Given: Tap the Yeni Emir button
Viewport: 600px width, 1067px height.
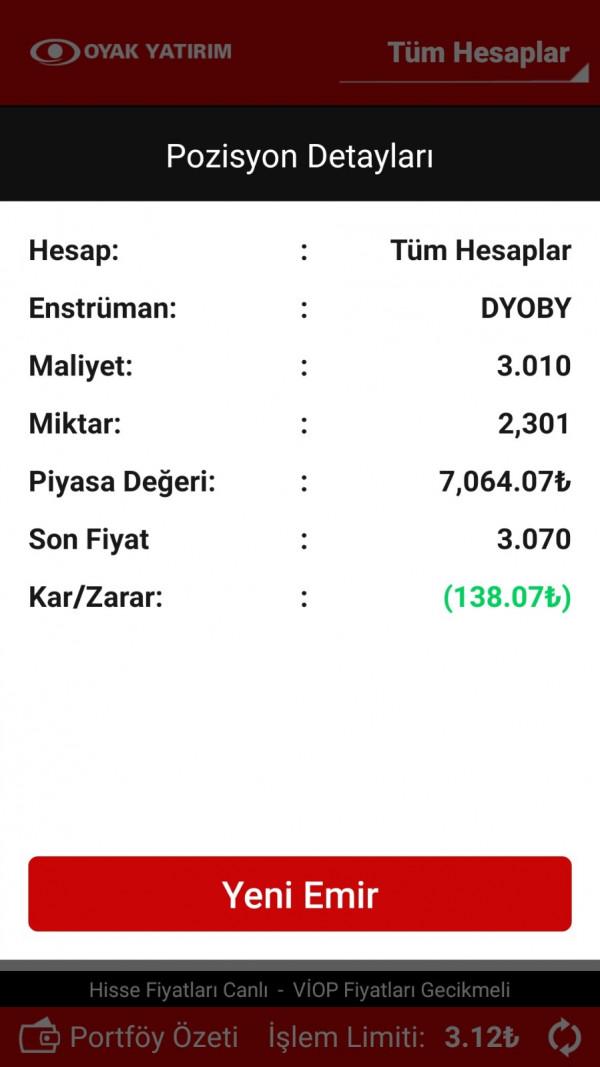Looking at the screenshot, I should click(x=300, y=893).
